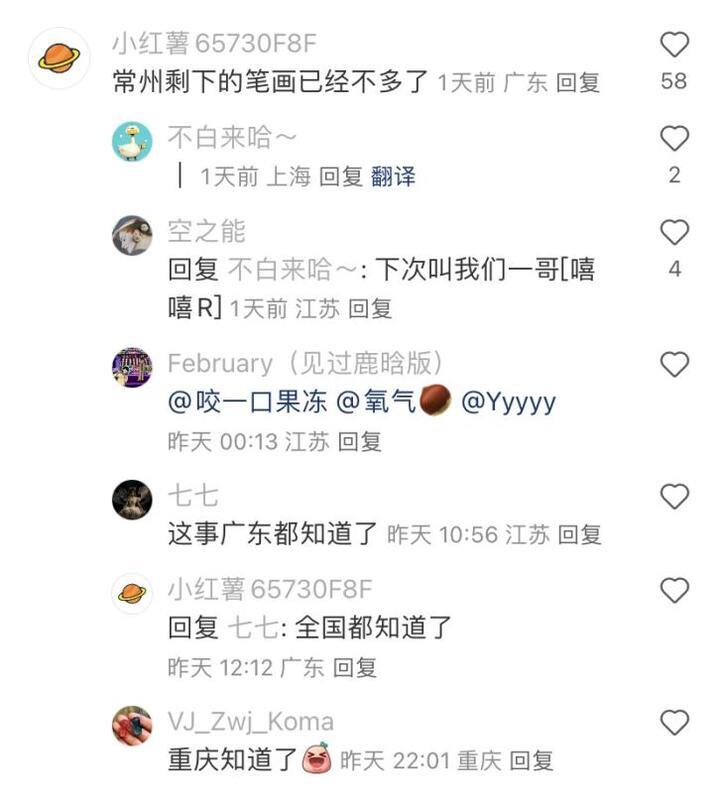Tap 翻译 under 不白来哈～'s comment

tap(392, 177)
